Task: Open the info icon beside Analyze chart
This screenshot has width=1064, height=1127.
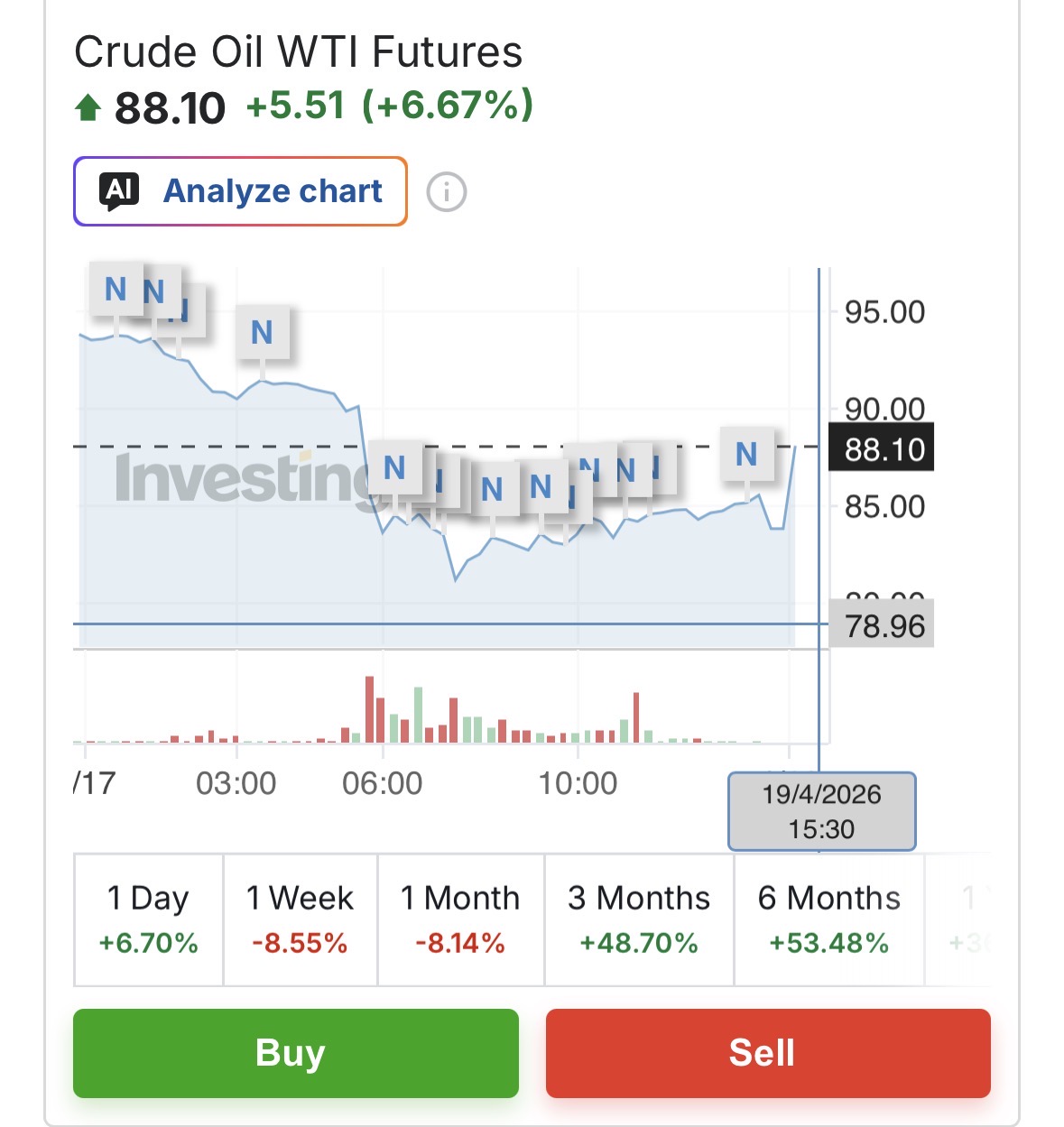Action: pos(446,192)
